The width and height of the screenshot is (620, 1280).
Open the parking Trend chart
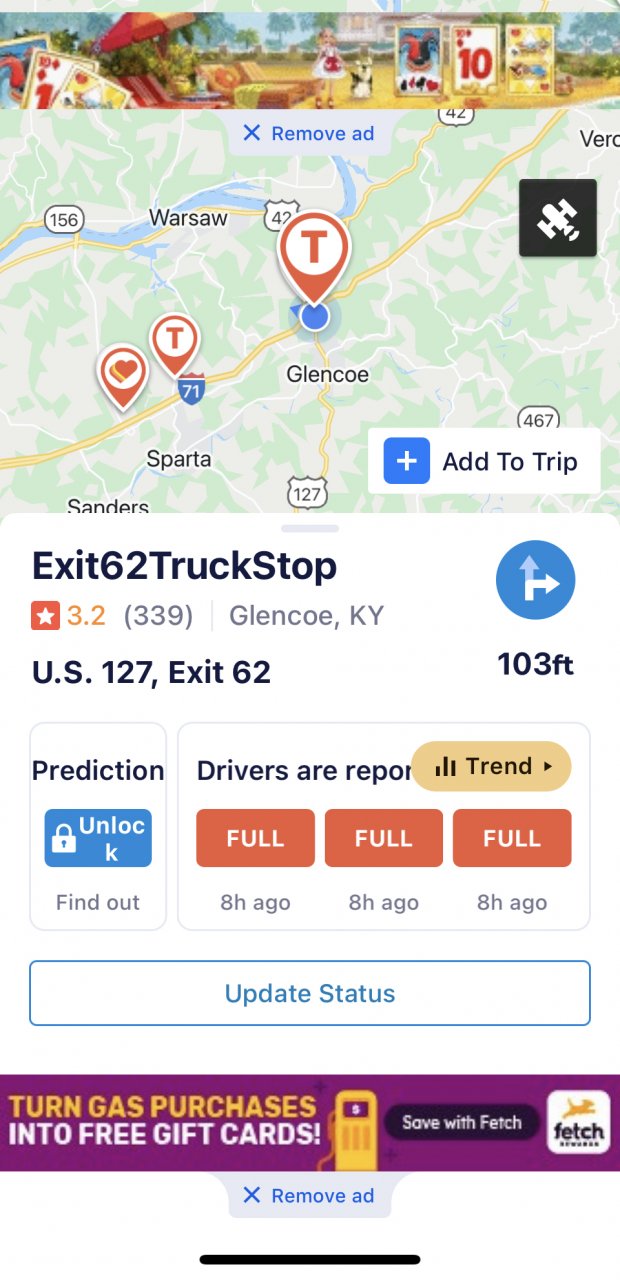491,767
